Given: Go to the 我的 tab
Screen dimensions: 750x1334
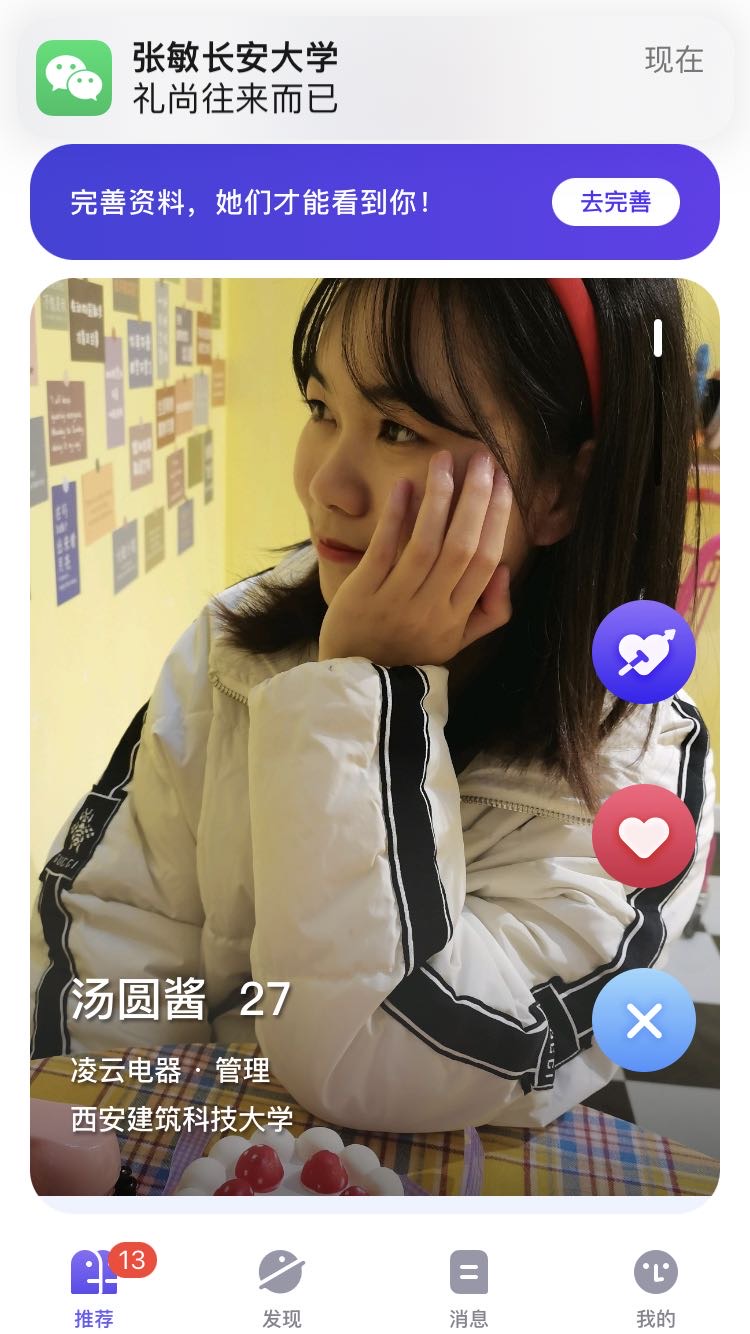Looking at the screenshot, I should coord(655,1288).
